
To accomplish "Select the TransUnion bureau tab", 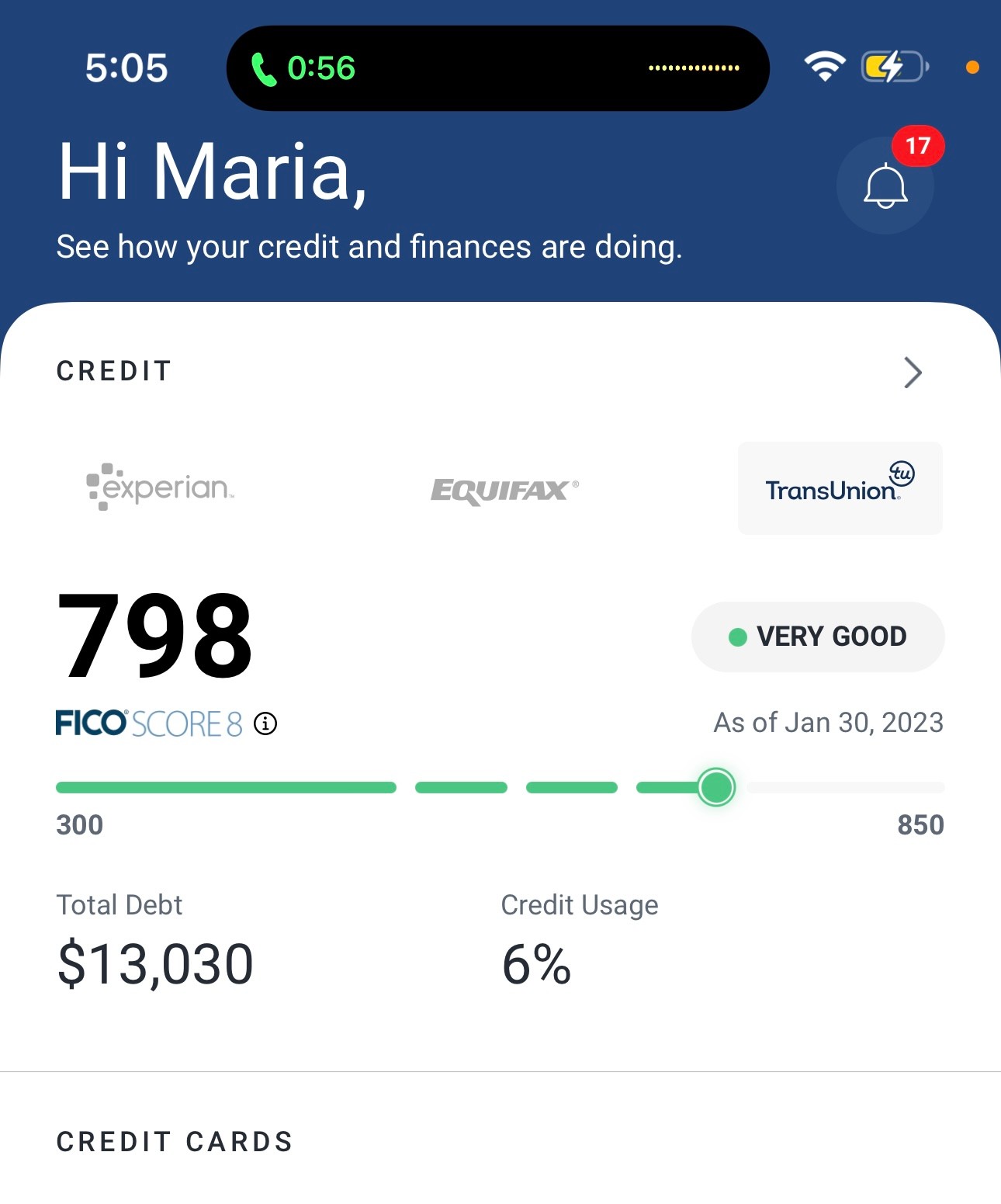I will [840, 488].
